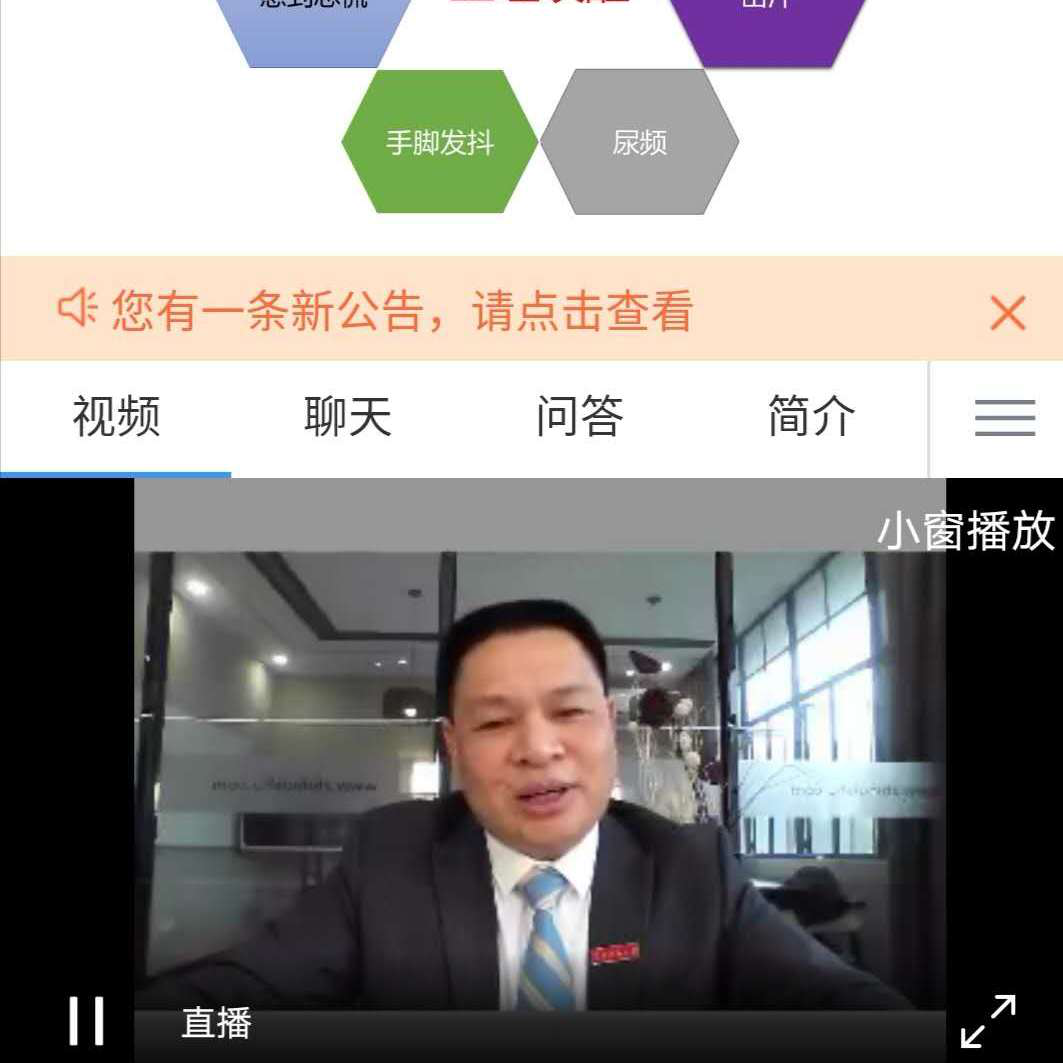The height and width of the screenshot is (1063, 1063).
Task: Expand the video to fullscreen
Action: (x=988, y=1020)
